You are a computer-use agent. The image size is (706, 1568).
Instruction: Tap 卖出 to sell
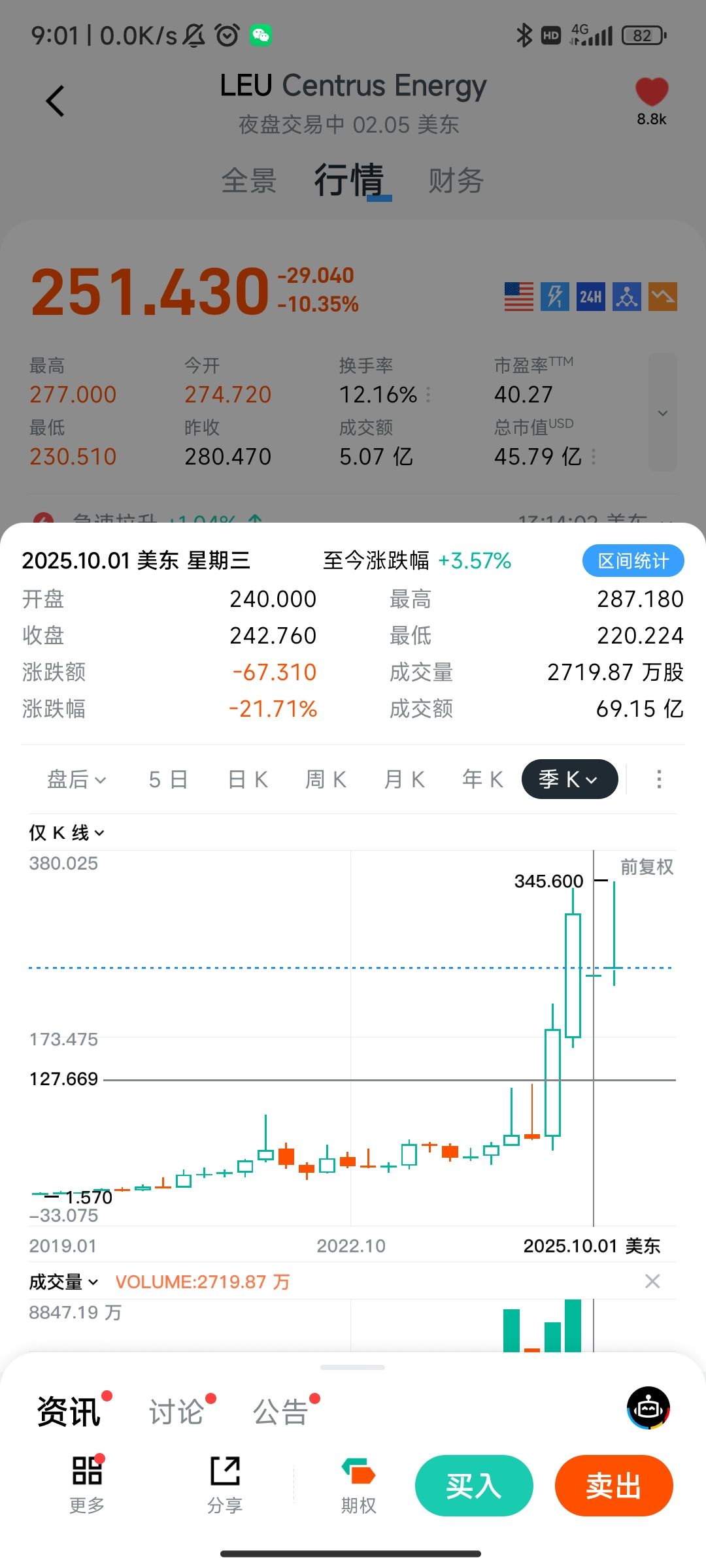(x=614, y=1486)
